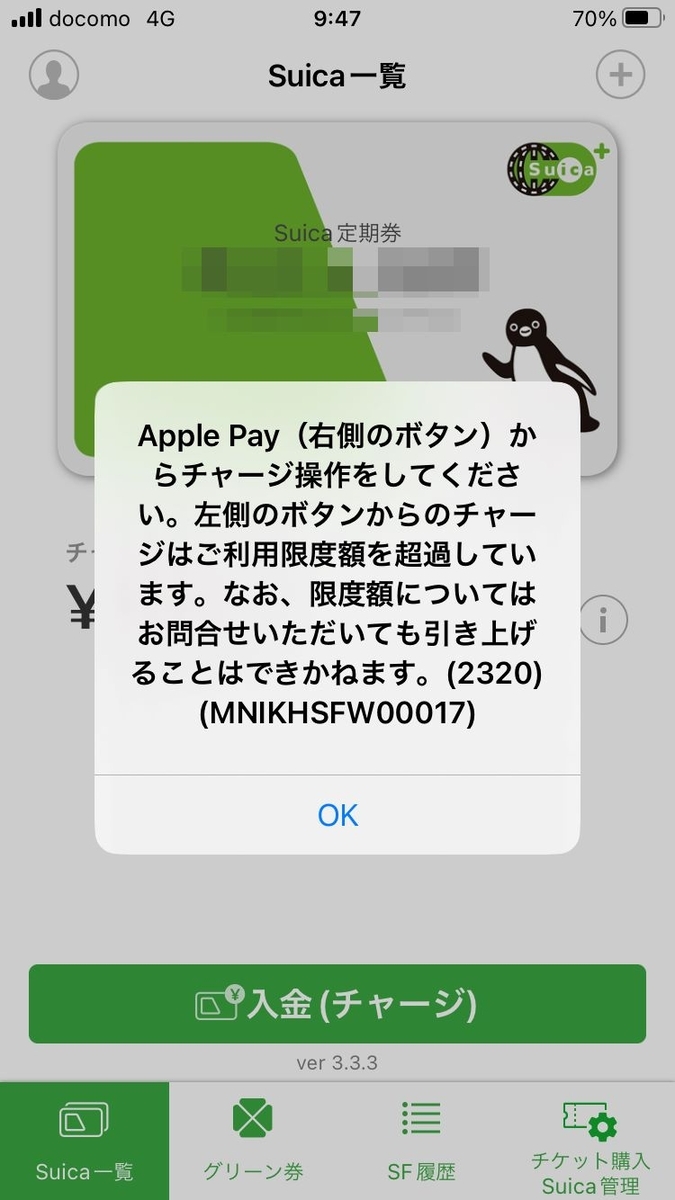Dismiss the alert with OK
This screenshot has height=1200, width=675.
tap(337, 815)
